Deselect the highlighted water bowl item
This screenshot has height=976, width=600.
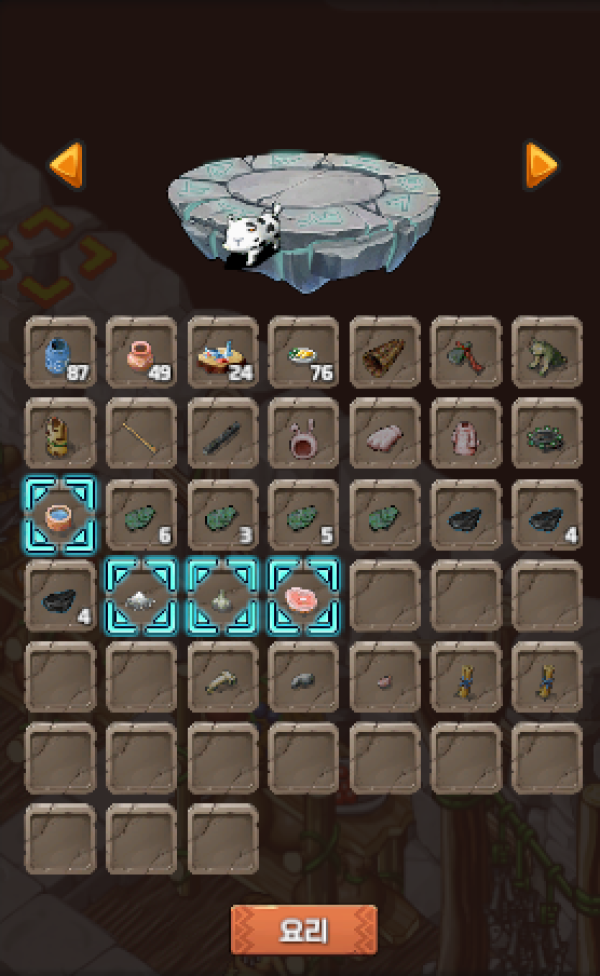click(x=60, y=514)
